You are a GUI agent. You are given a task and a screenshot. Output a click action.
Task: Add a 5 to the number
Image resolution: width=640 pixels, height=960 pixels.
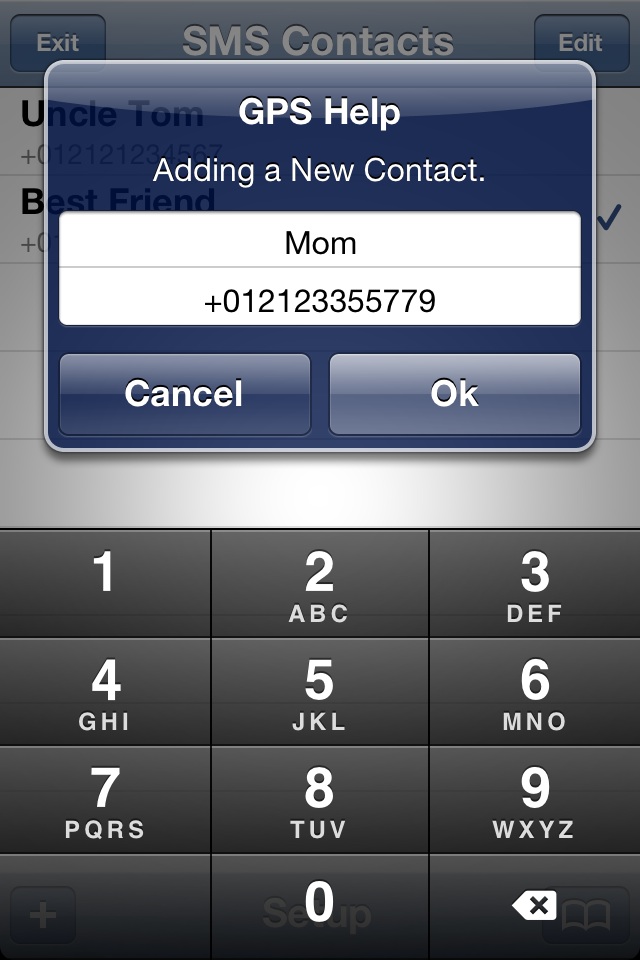pyautogui.click(x=320, y=692)
